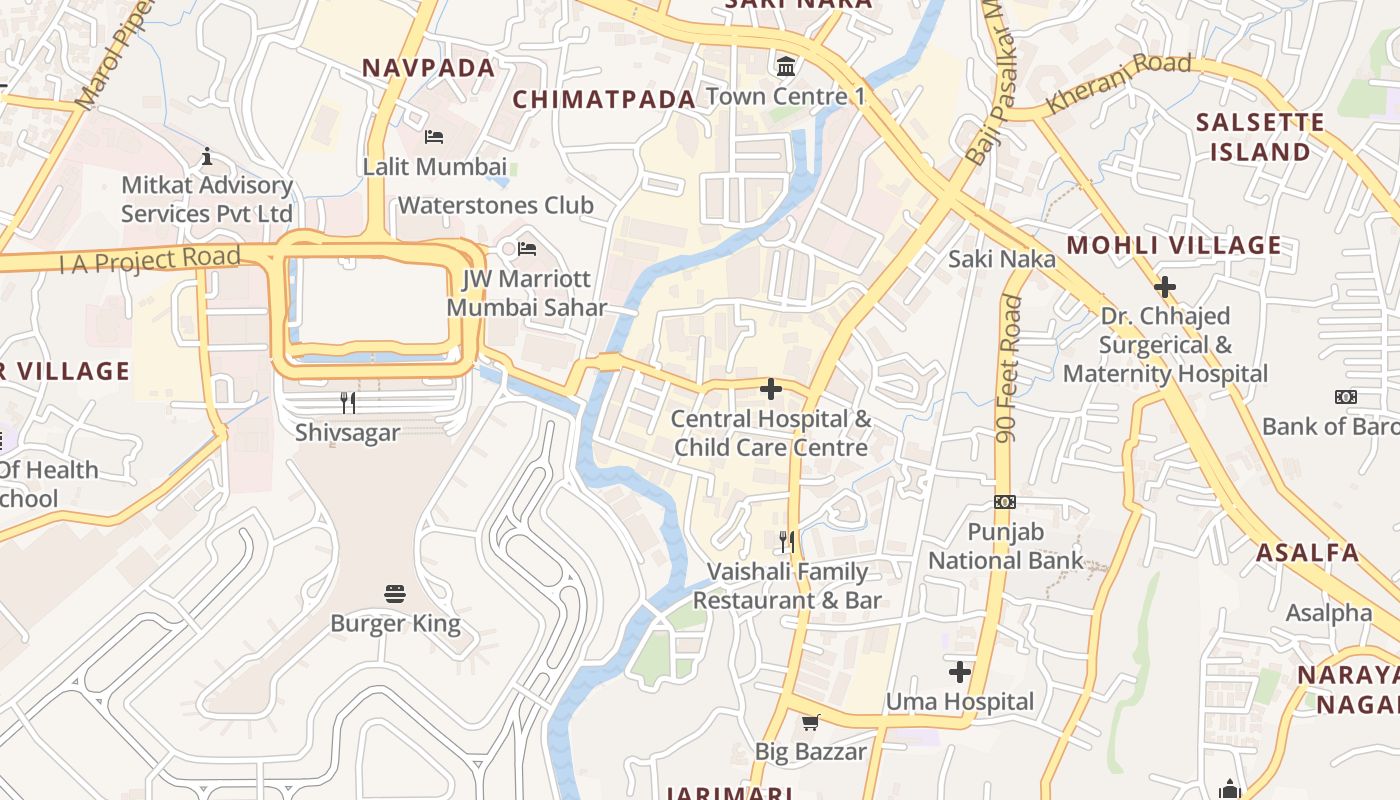Select the Lalit Mumbai hotel marker
Screen dimensions: 1400x800
point(434,137)
